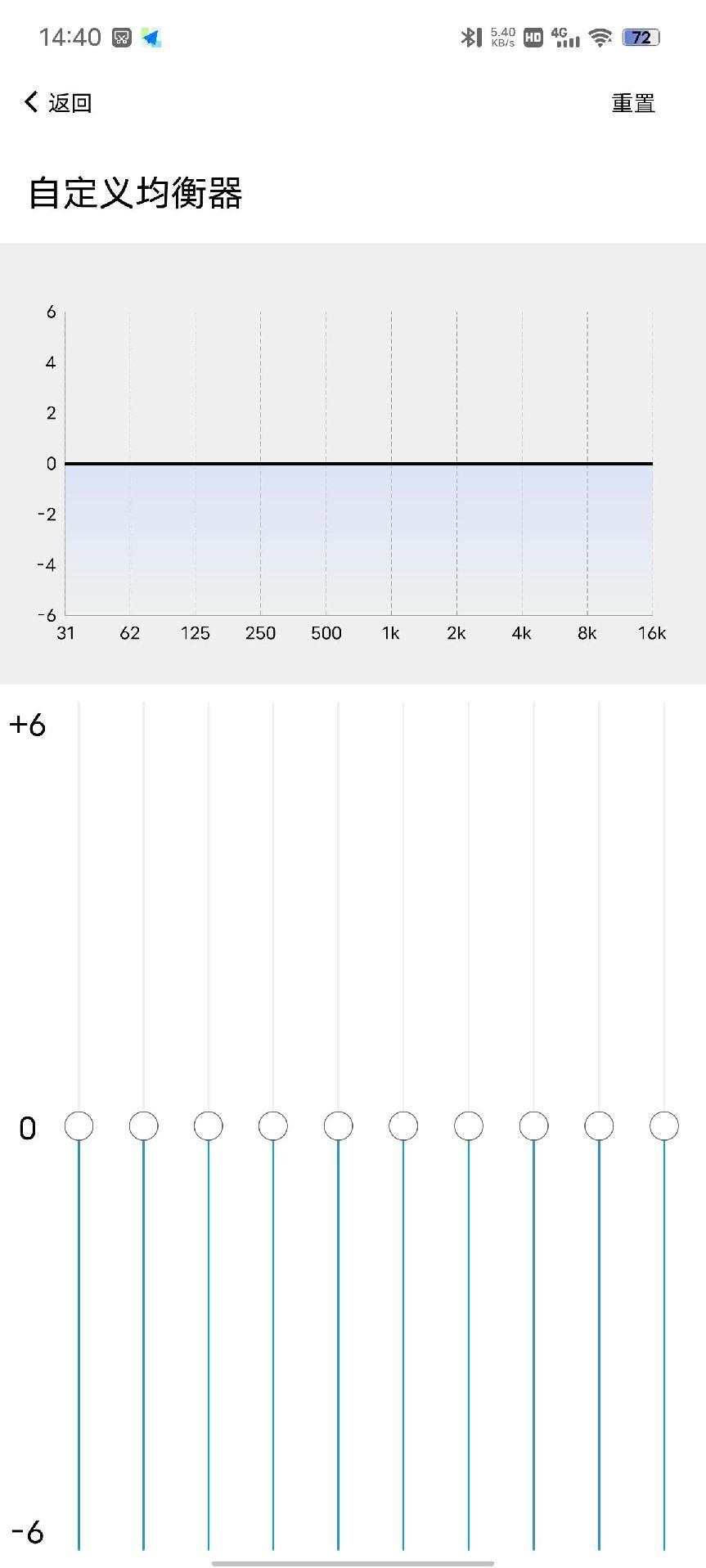Reset the equalizer with 重置
This screenshot has height=1568, width=706.
pyautogui.click(x=633, y=103)
